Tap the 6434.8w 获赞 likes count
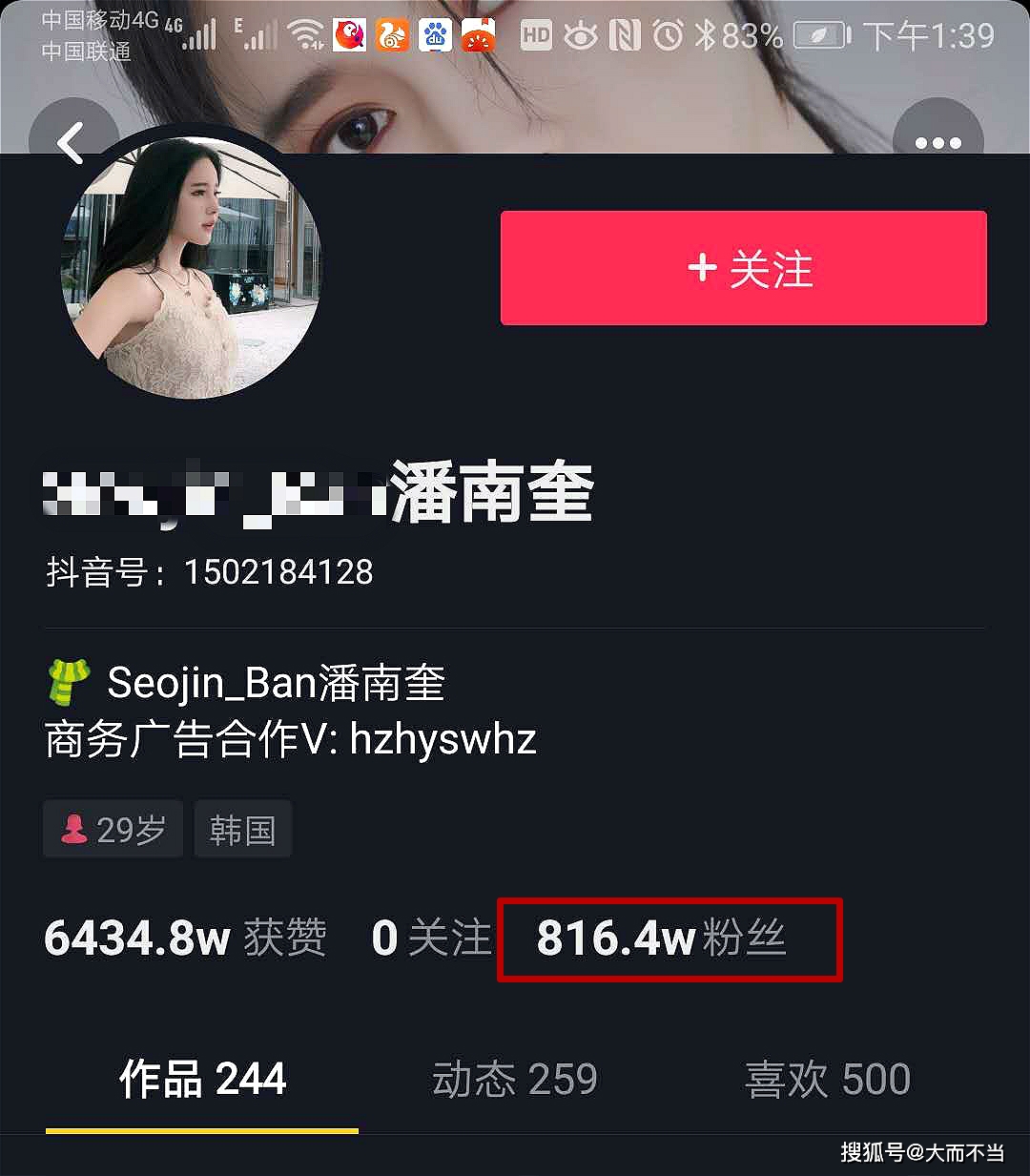 (x=185, y=939)
